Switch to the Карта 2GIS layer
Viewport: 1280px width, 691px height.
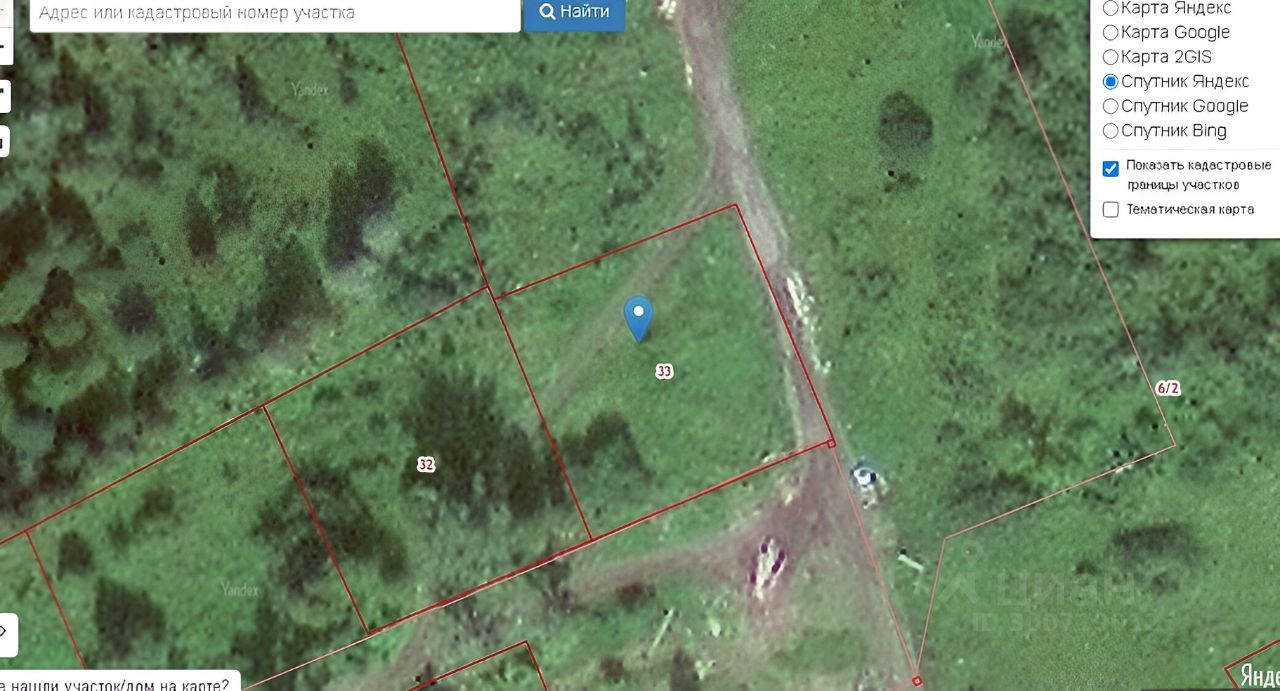1110,57
